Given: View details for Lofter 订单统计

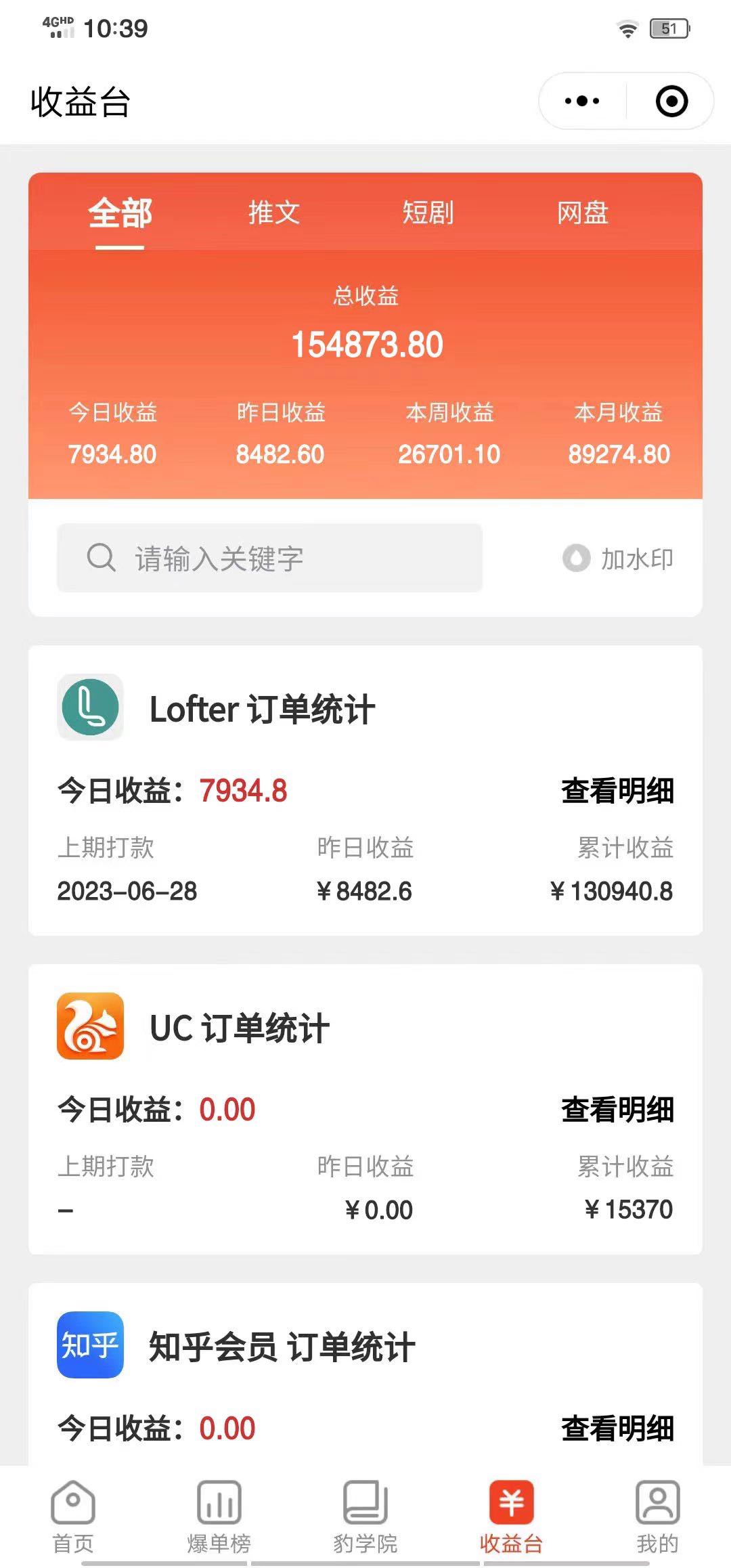Looking at the screenshot, I should [617, 791].
